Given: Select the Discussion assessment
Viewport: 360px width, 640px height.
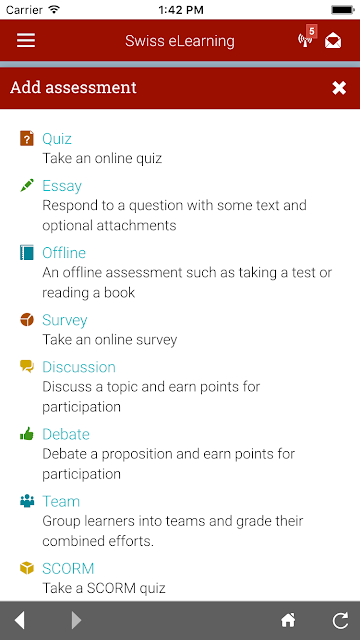Looking at the screenshot, I should coord(79,367).
